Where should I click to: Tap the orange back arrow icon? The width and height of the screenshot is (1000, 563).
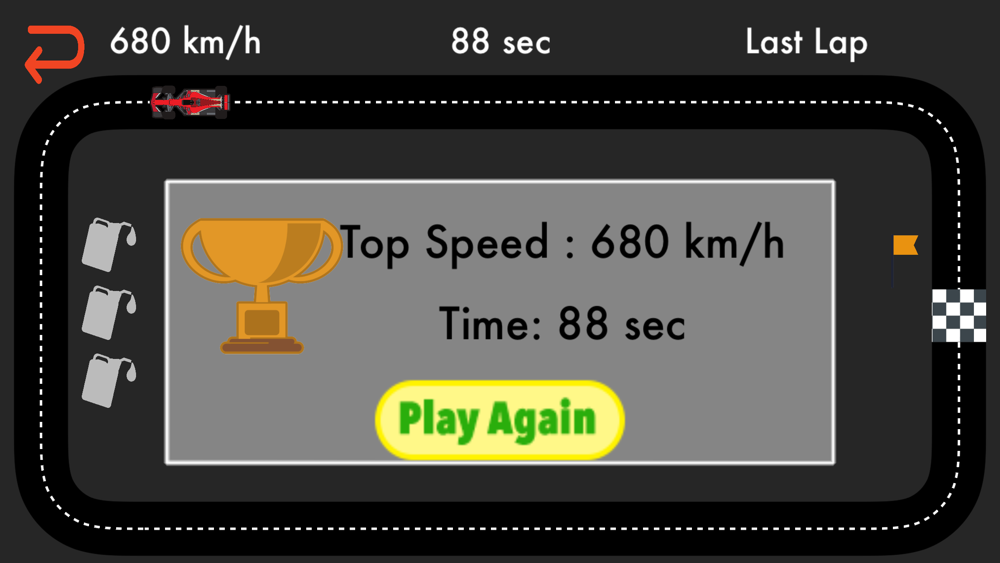click(x=55, y=53)
